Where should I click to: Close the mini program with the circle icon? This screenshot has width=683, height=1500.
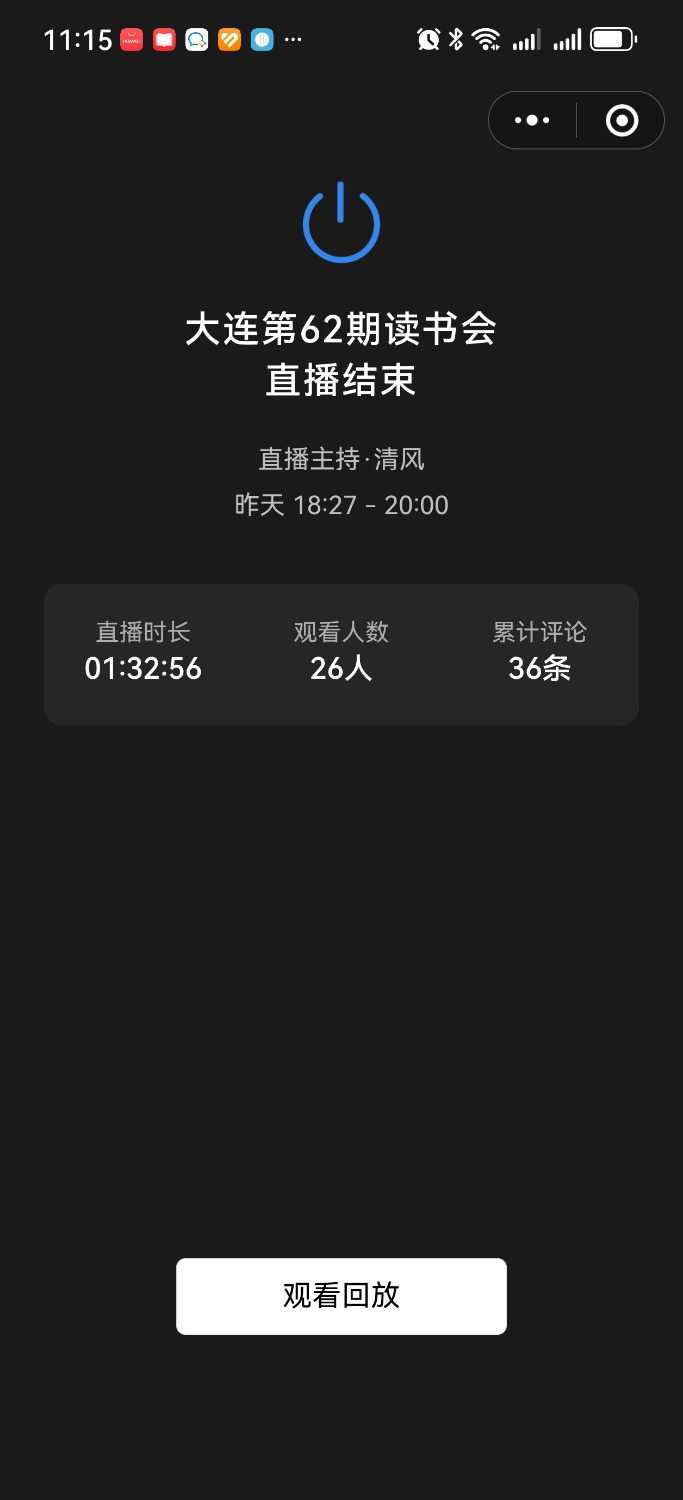click(621, 121)
